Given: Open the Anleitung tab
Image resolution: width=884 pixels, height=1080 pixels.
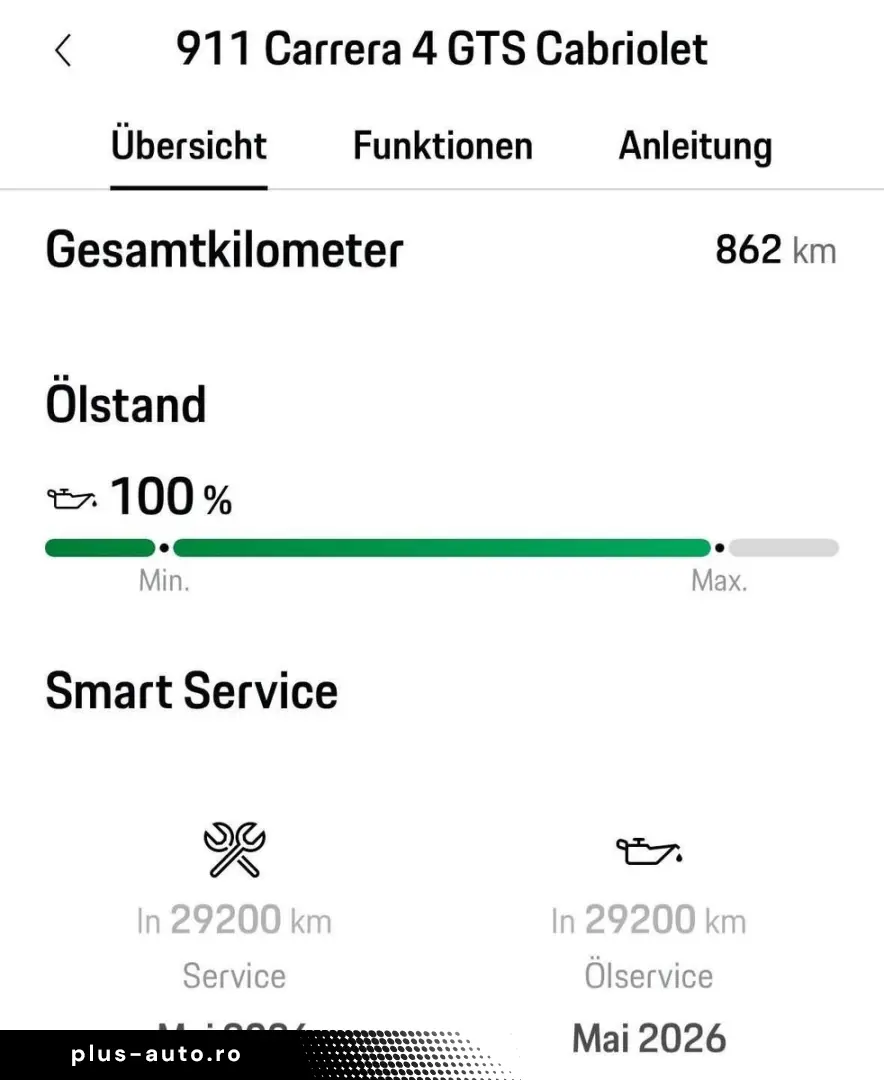Looking at the screenshot, I should (695, 146).
